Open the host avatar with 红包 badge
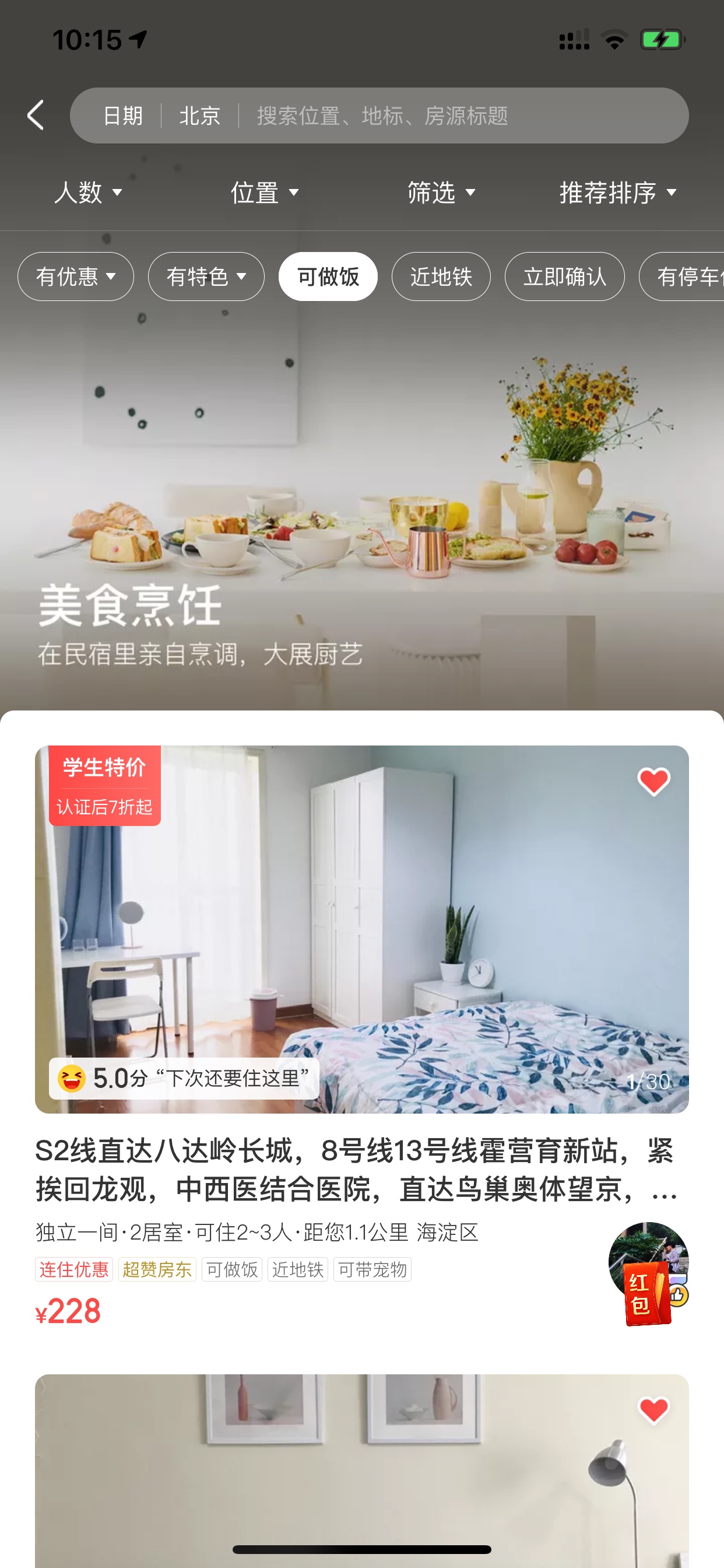Image resolution: width=724 pixels, height=1568 pixels. [649, 1272]
